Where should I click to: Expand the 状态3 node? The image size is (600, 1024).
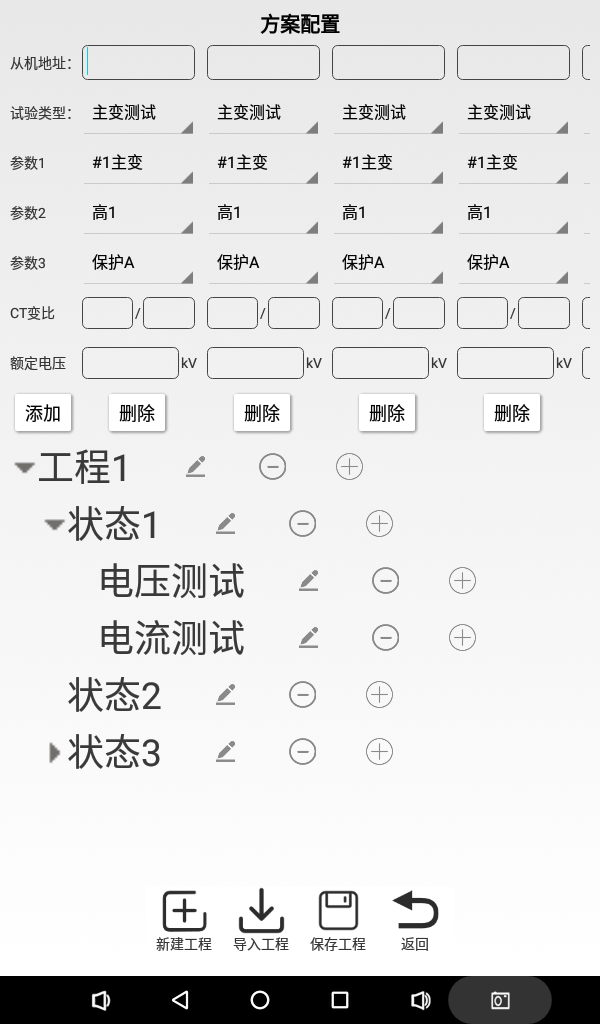(x=55, y=753)
